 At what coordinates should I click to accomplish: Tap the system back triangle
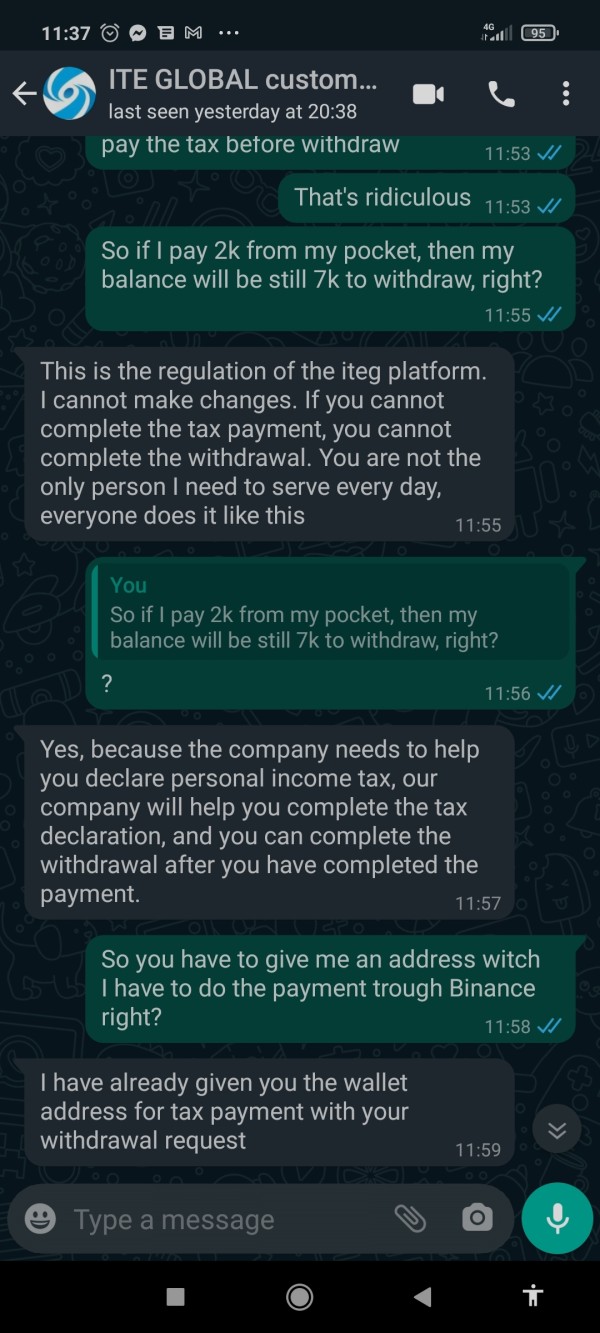(423, 1297)
